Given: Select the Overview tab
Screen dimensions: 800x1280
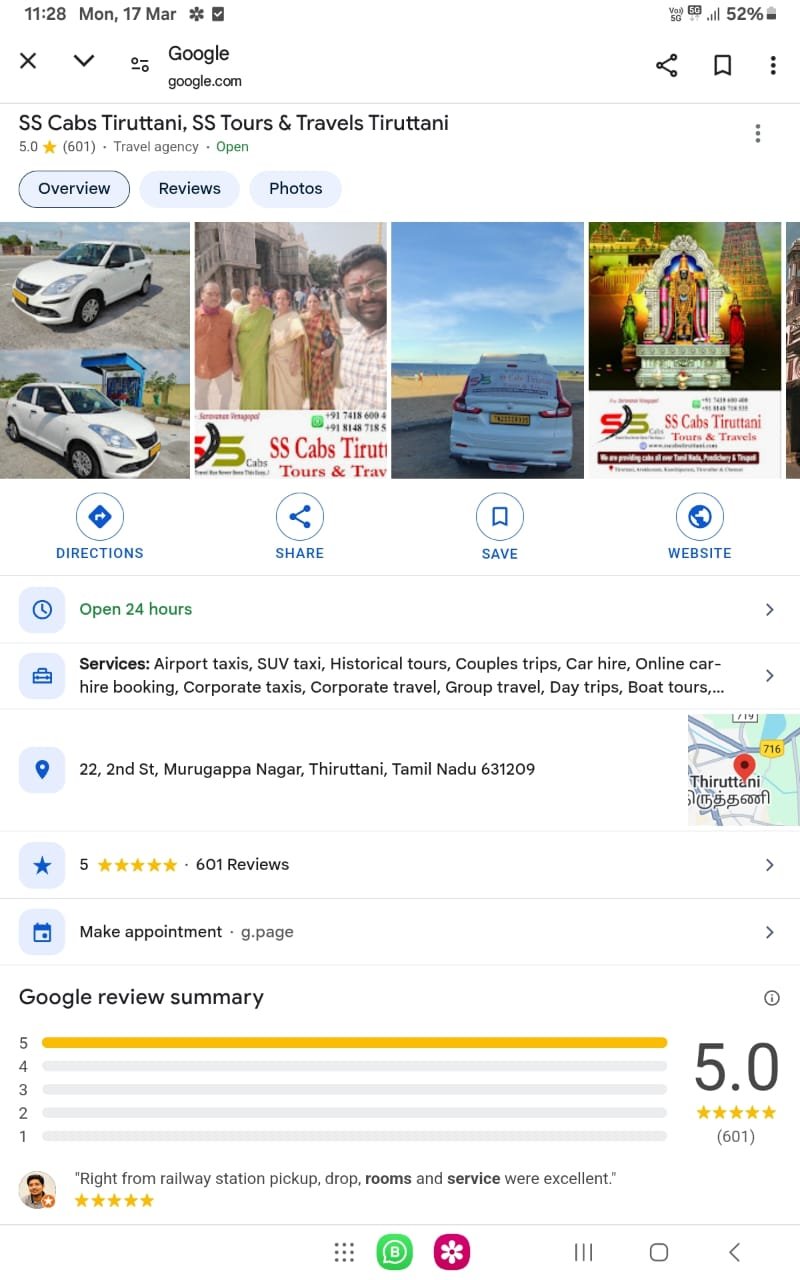Looking at the screenshot, I should coord(74,189).
